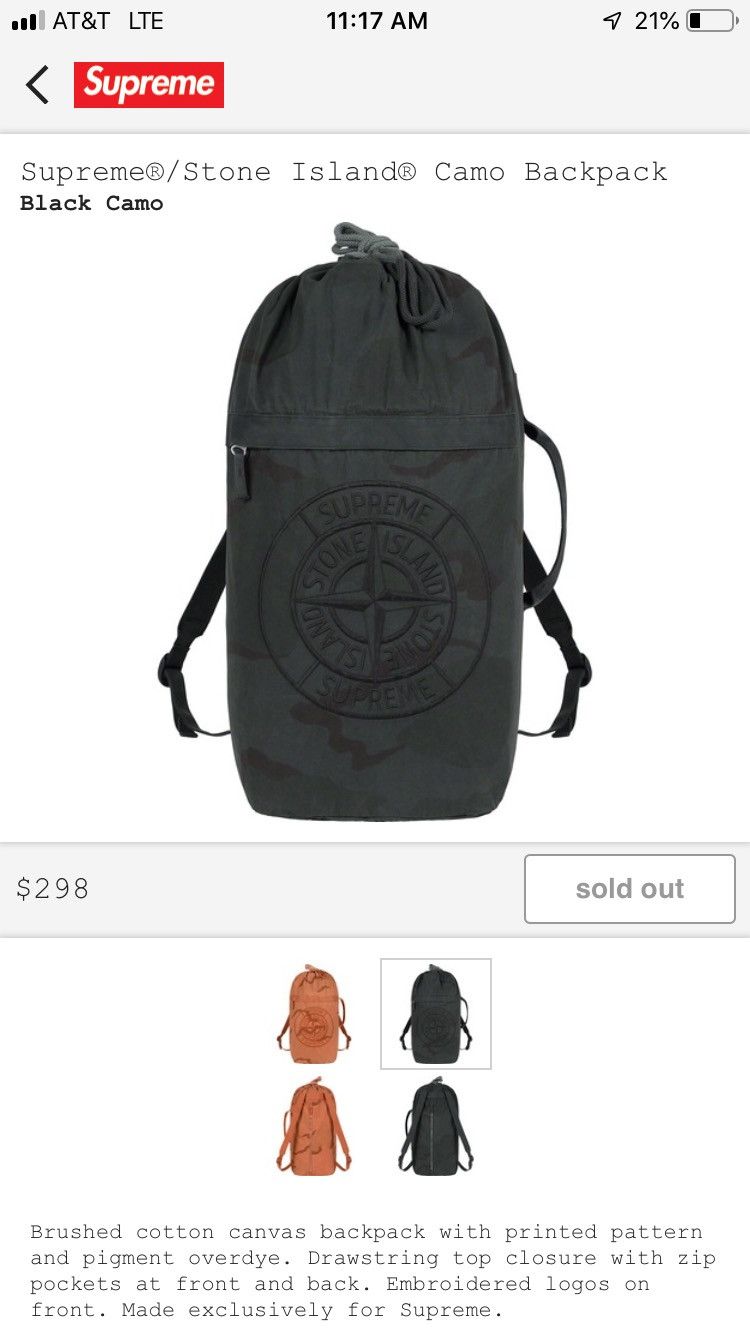The image size is (750, 1334).
Task: Go back using the arrow
Action: (x=37, y=85)
